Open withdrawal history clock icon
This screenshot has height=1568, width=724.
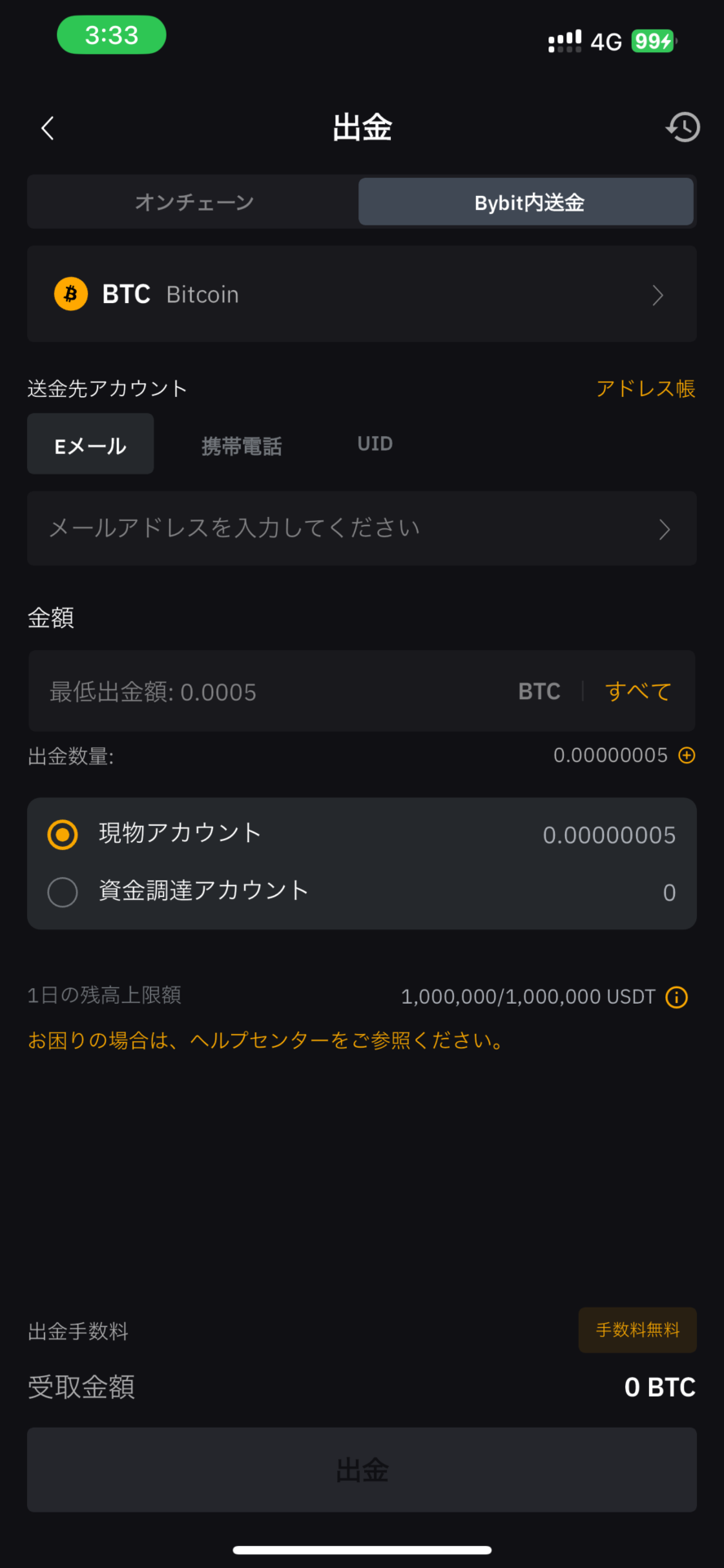pyautogui.click(x=682, y=127)
